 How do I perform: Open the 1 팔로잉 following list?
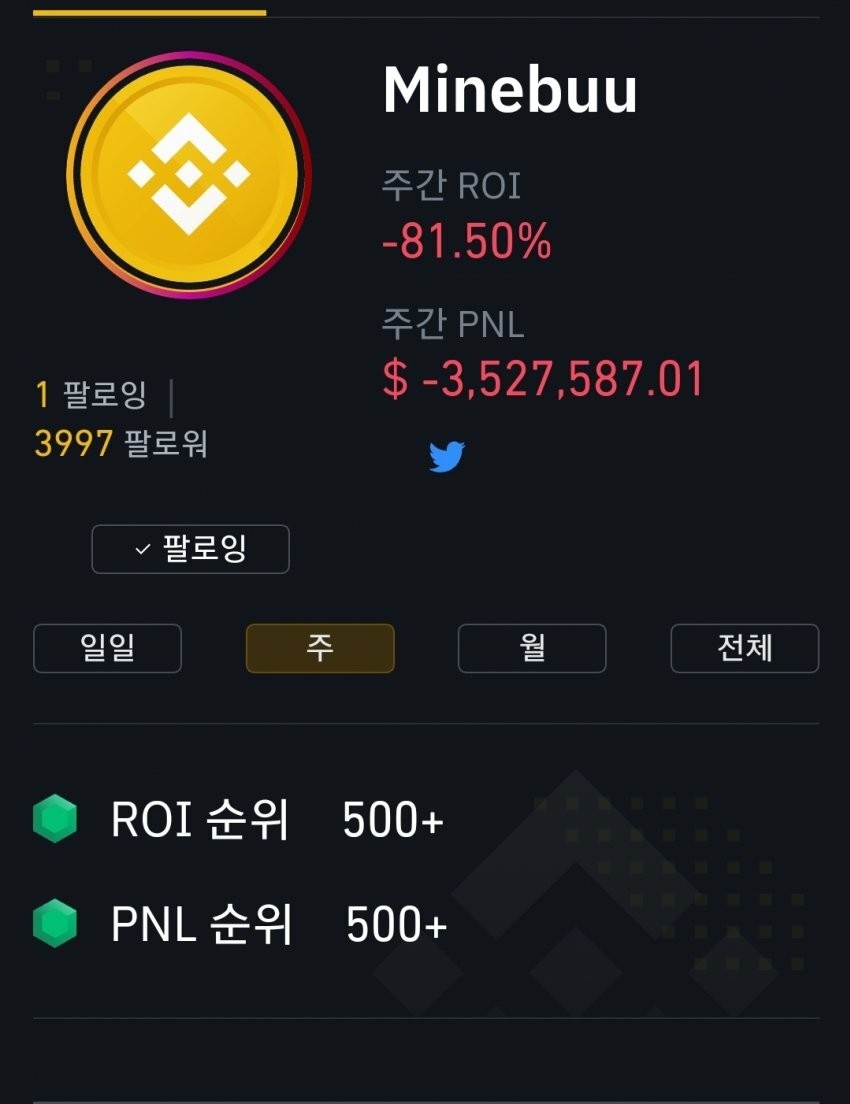click(x=91, y=395)
